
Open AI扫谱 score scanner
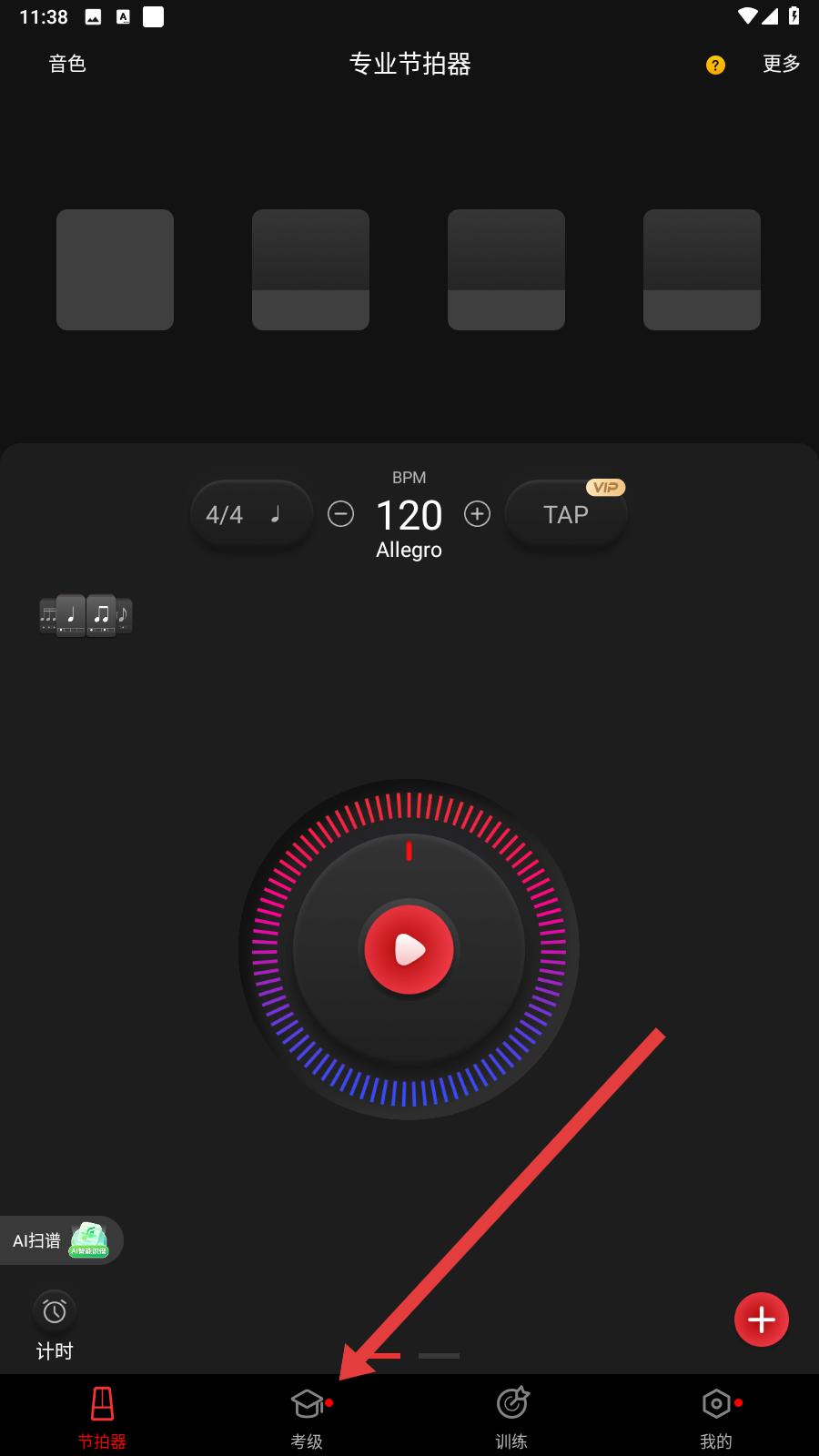[60, 1240]
